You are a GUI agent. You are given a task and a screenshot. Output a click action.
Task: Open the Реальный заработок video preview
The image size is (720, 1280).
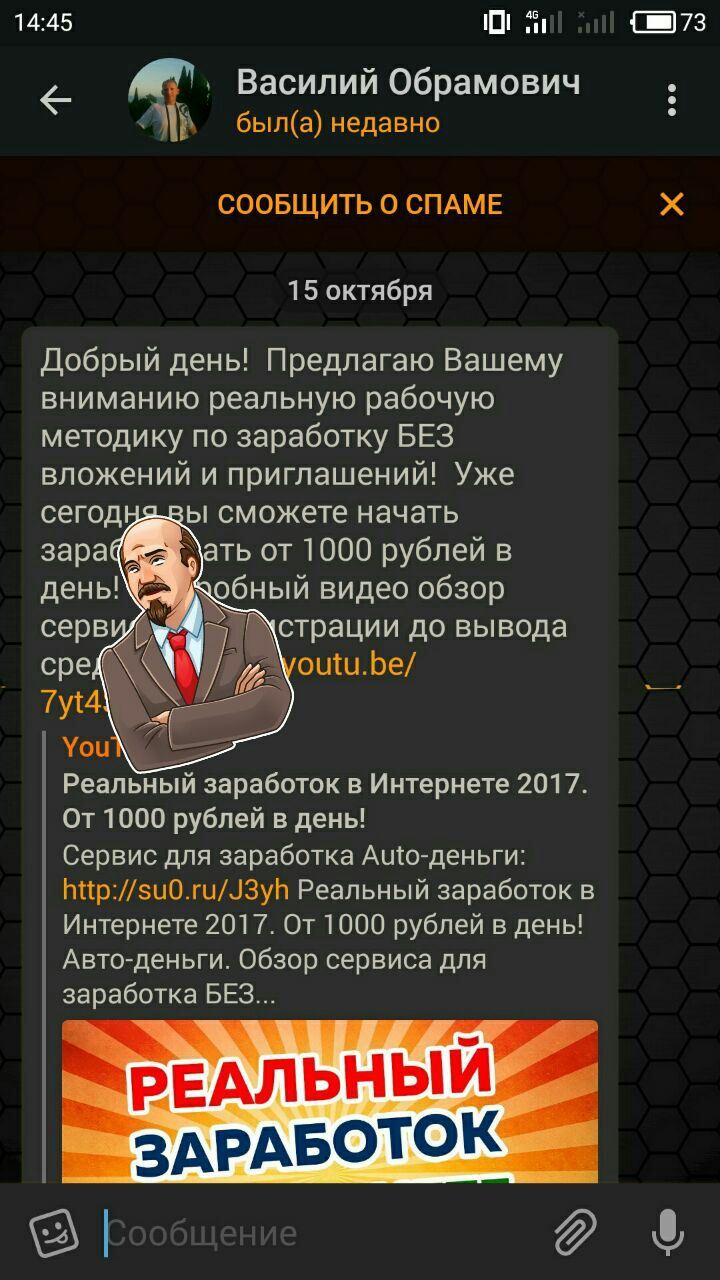[x=330, y=1100]
